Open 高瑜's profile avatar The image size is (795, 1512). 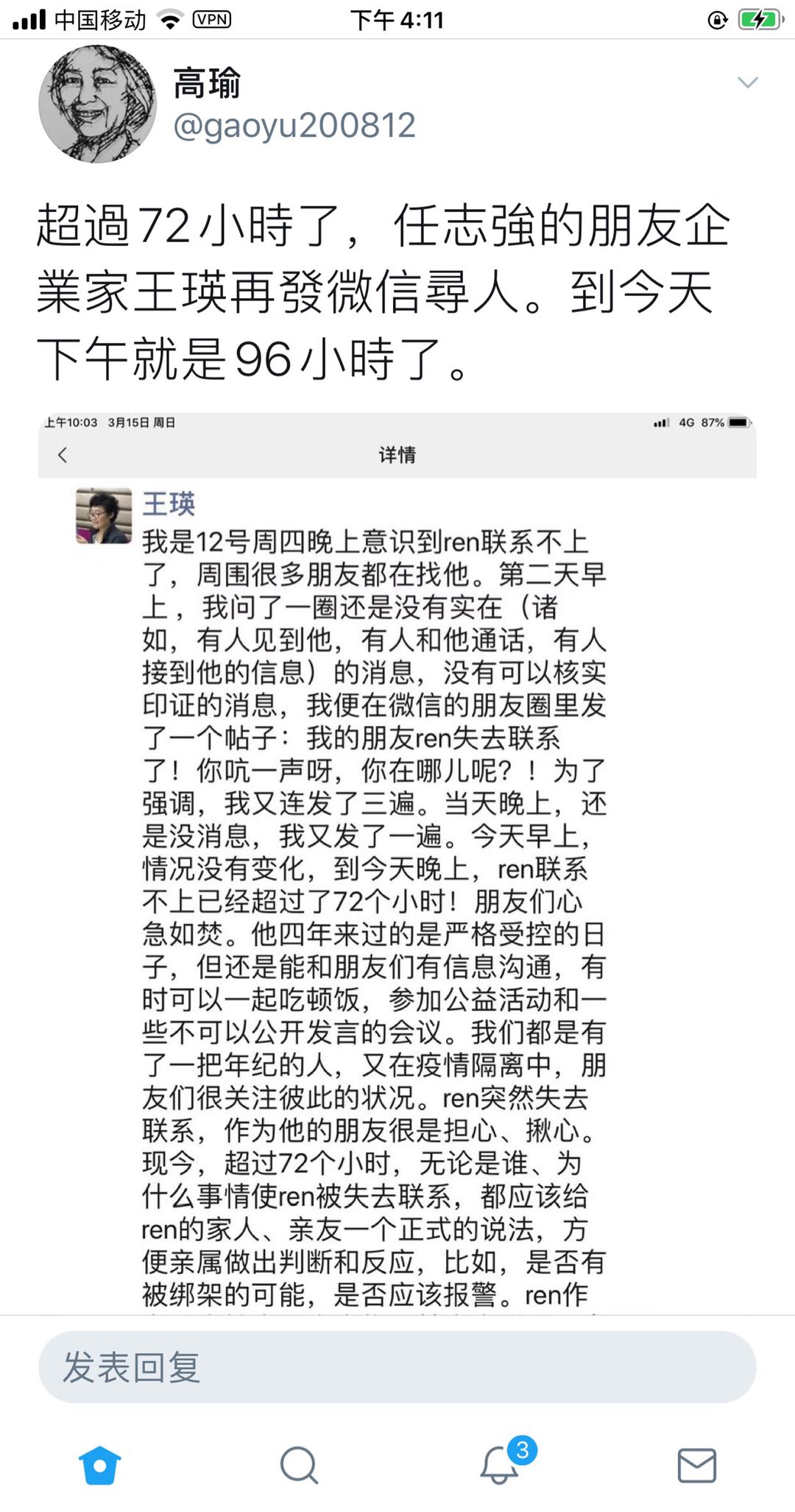(97, 104)
